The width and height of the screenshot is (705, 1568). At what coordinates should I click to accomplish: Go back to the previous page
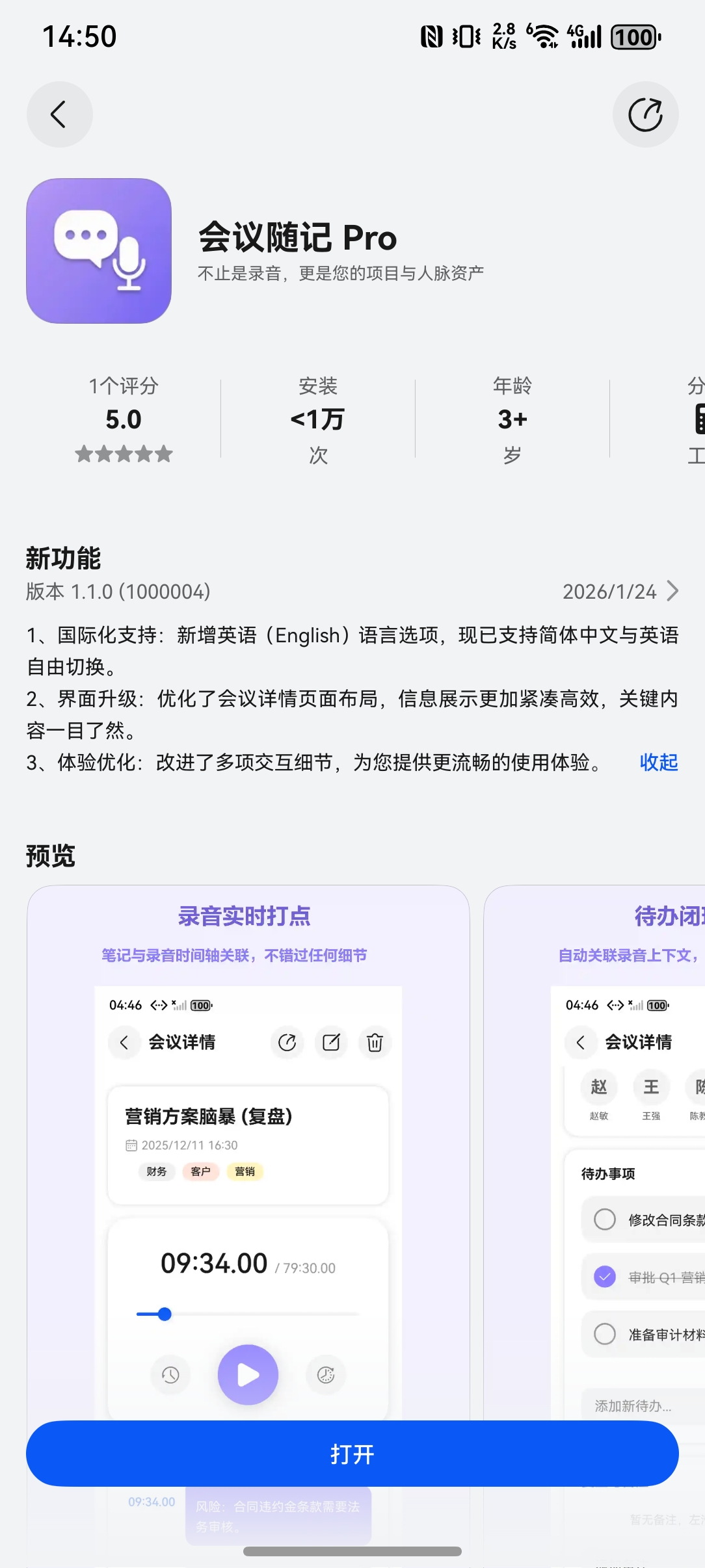tap(59, 114)
